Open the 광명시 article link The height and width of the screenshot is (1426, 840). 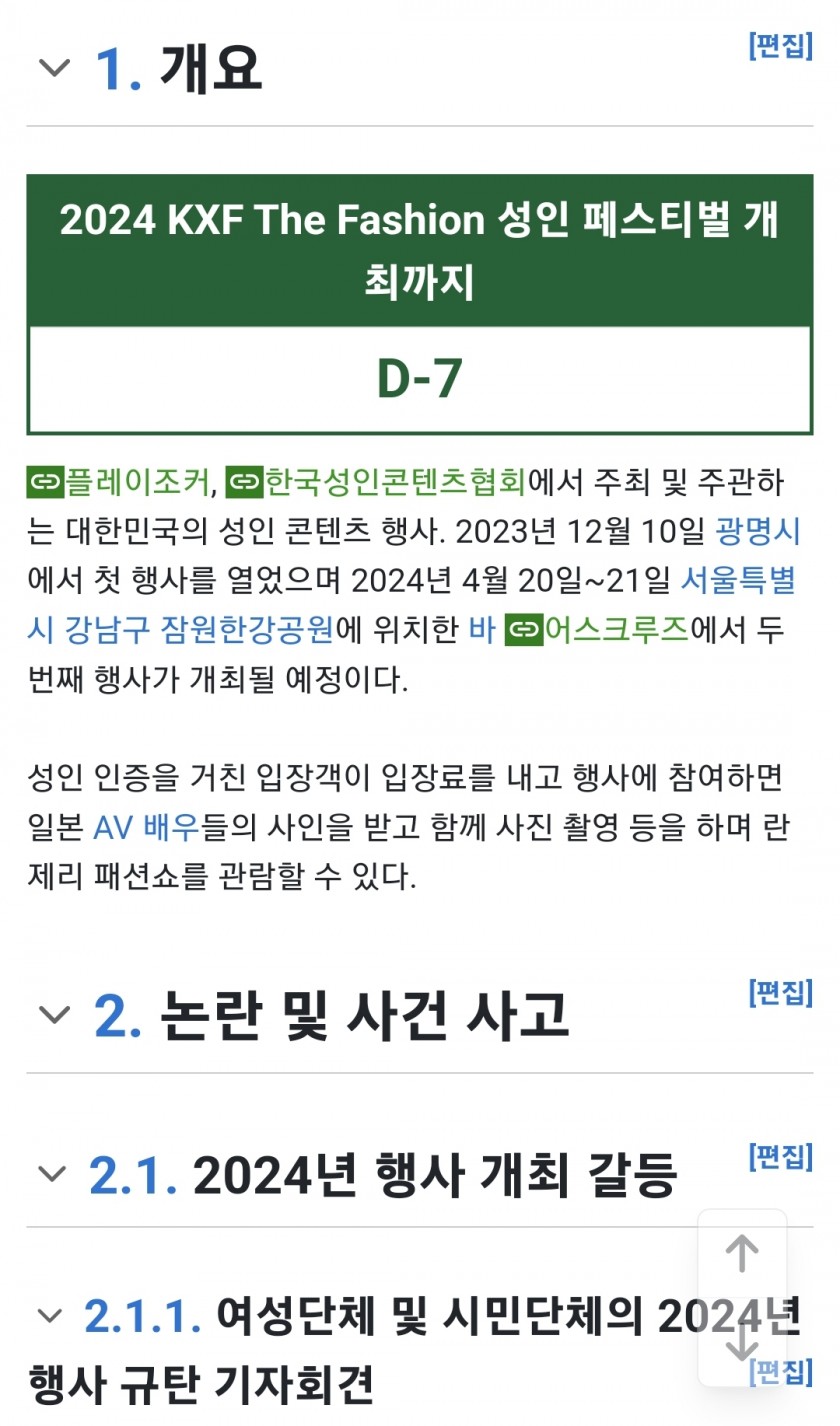click(x=758, y=532)
